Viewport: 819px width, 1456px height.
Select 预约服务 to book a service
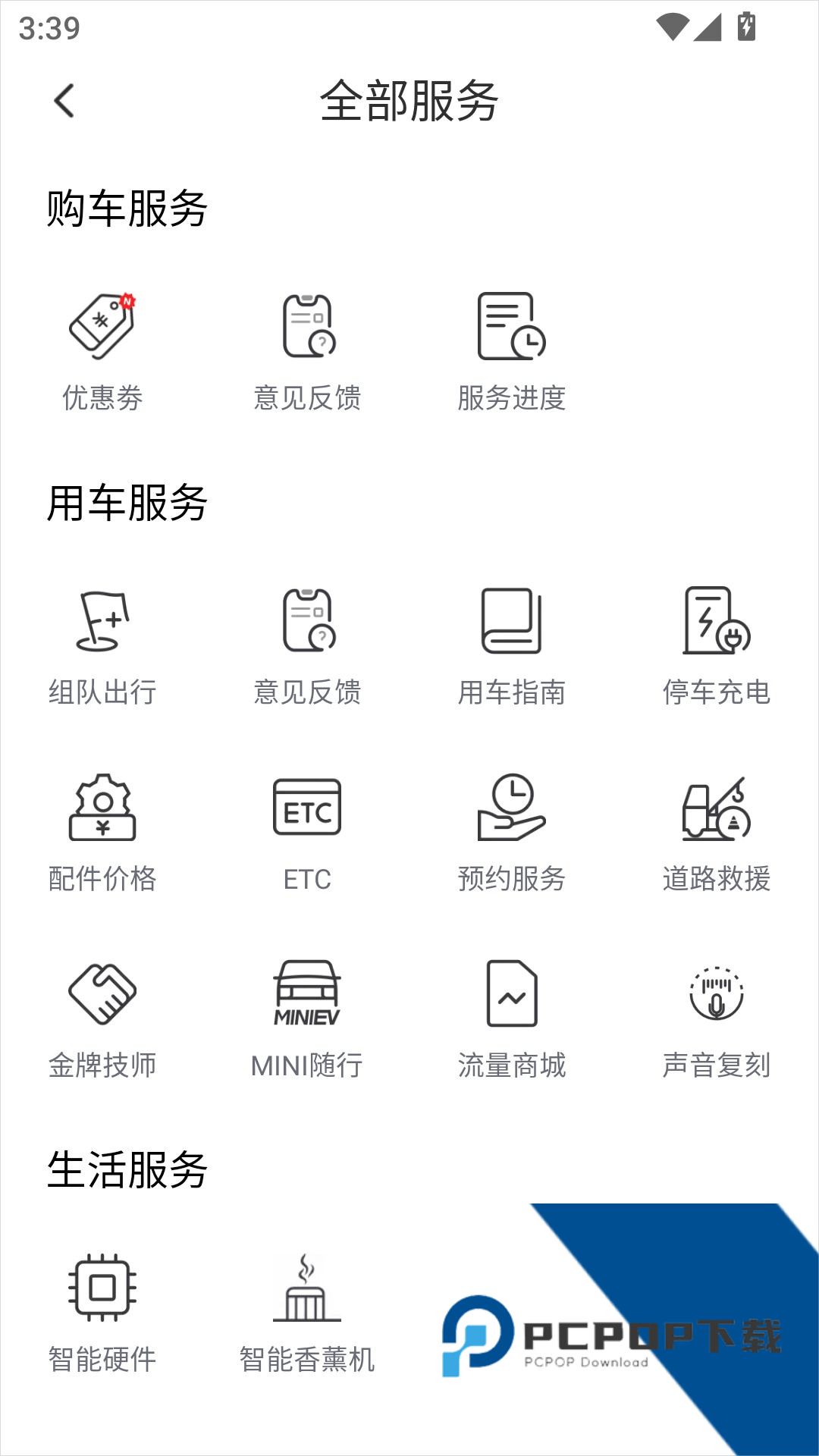(512, 831)
